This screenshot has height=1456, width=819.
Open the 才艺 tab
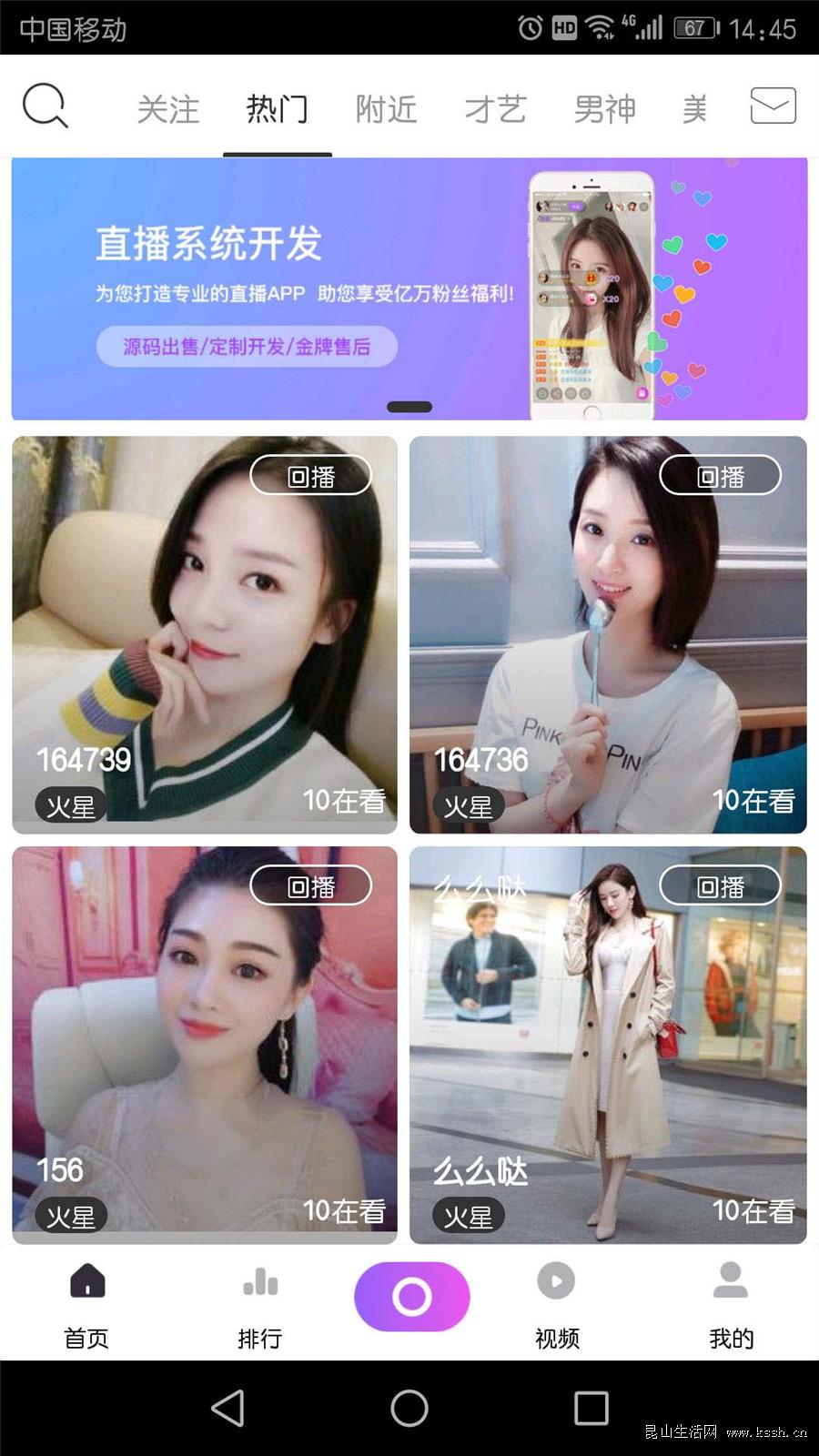coord(495,109)
